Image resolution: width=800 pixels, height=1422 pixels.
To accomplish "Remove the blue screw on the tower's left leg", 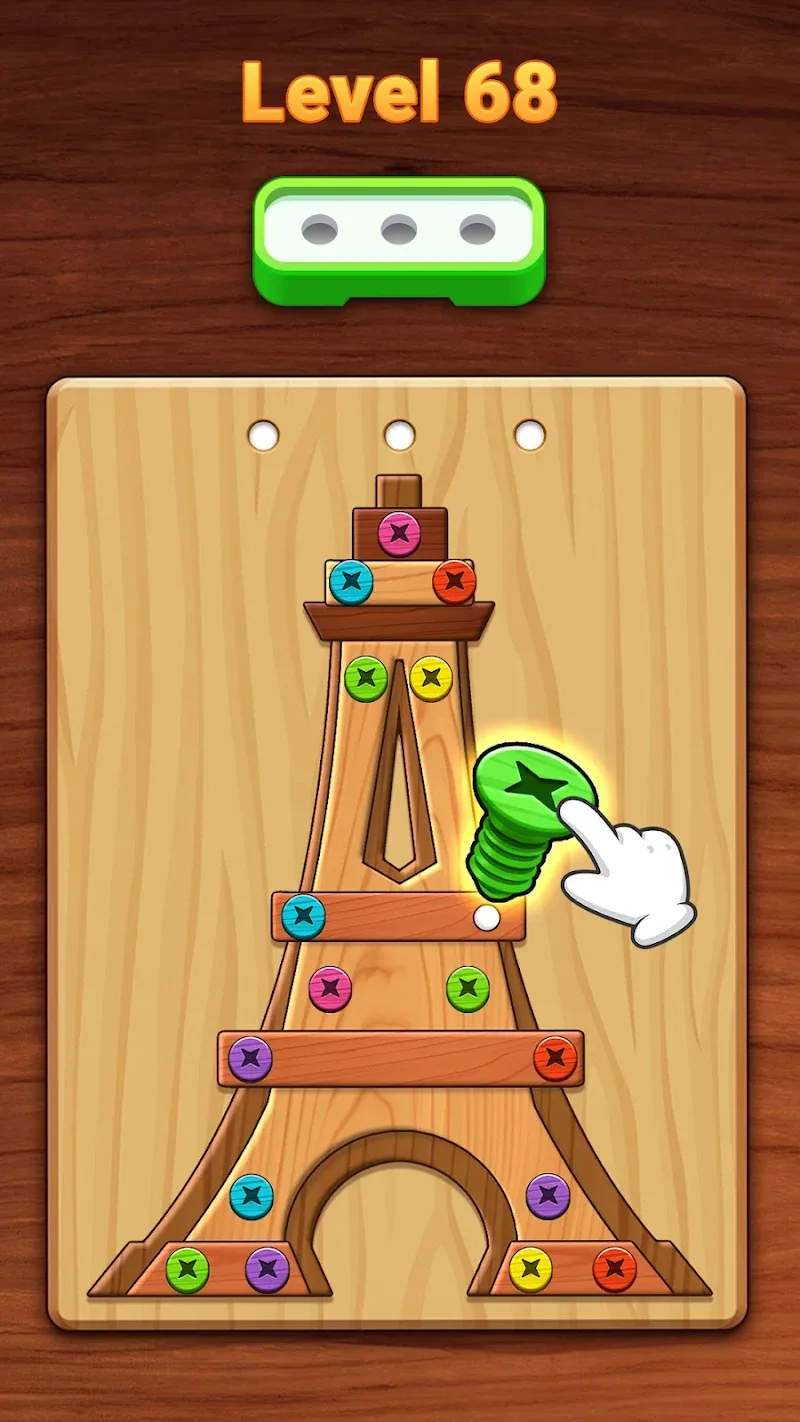I will [x=252, y=1196].
